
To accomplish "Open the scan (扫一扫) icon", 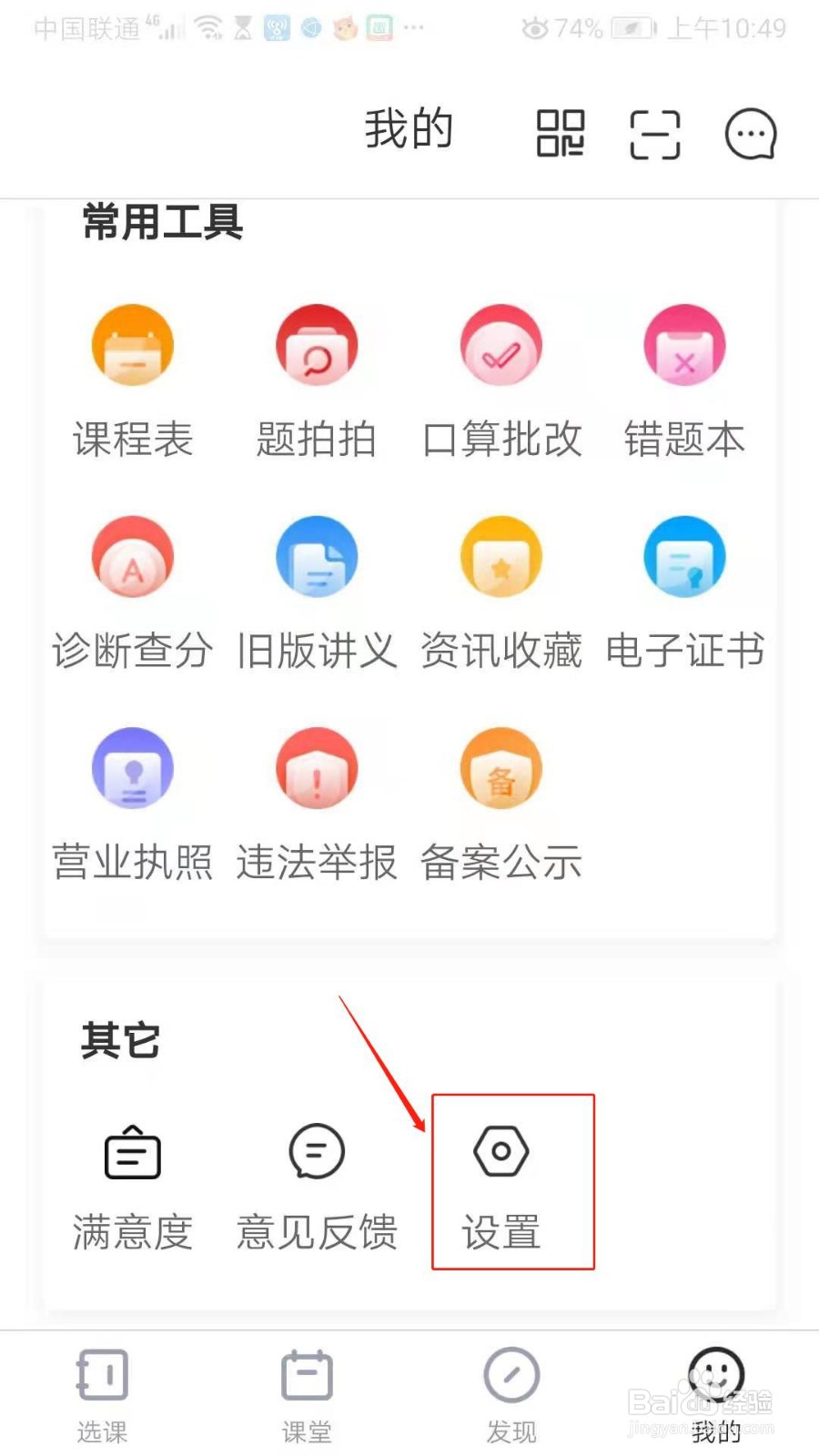I will pos(653,133).
